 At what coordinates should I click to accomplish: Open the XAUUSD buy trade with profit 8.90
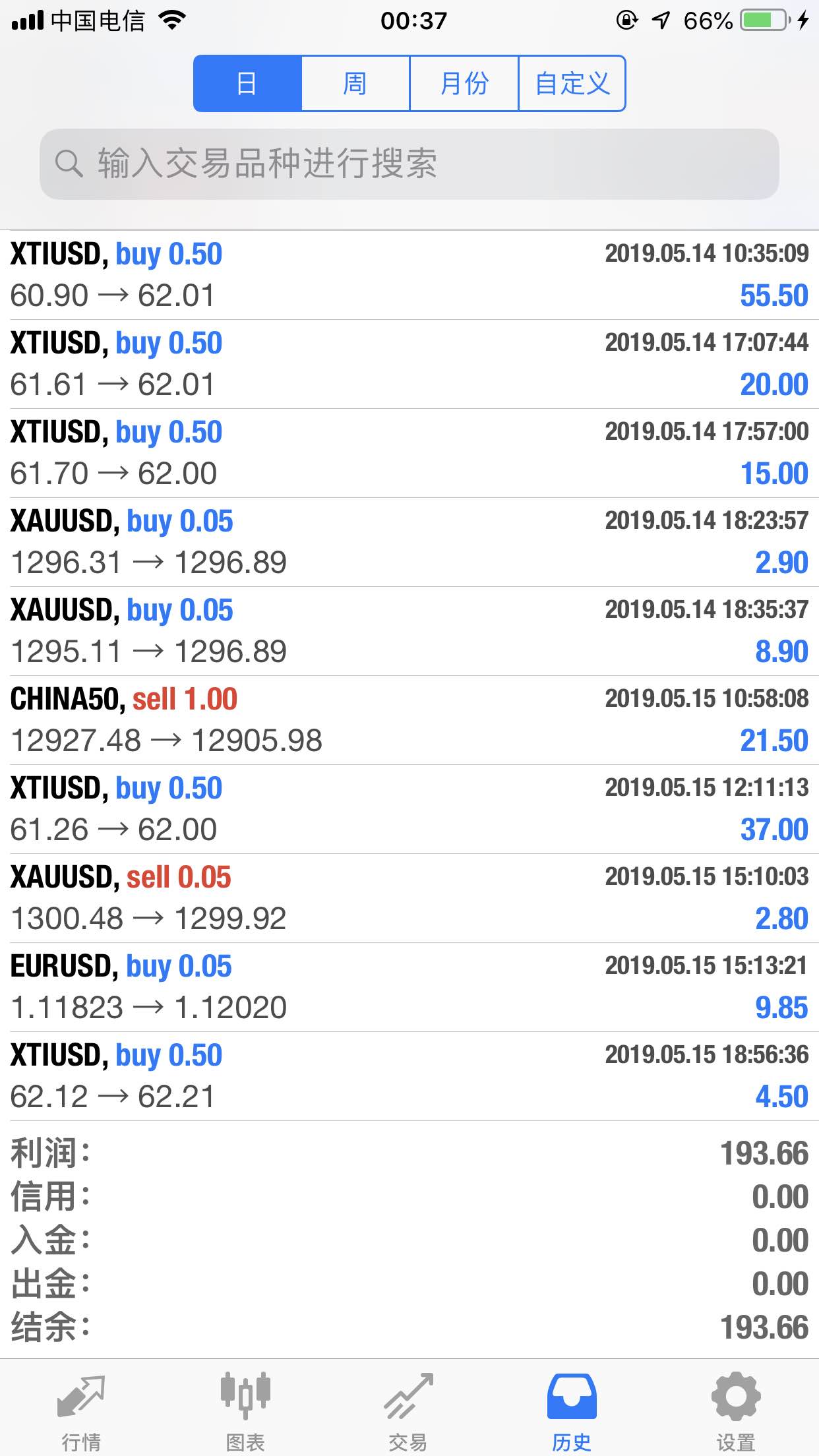(409, 631)
